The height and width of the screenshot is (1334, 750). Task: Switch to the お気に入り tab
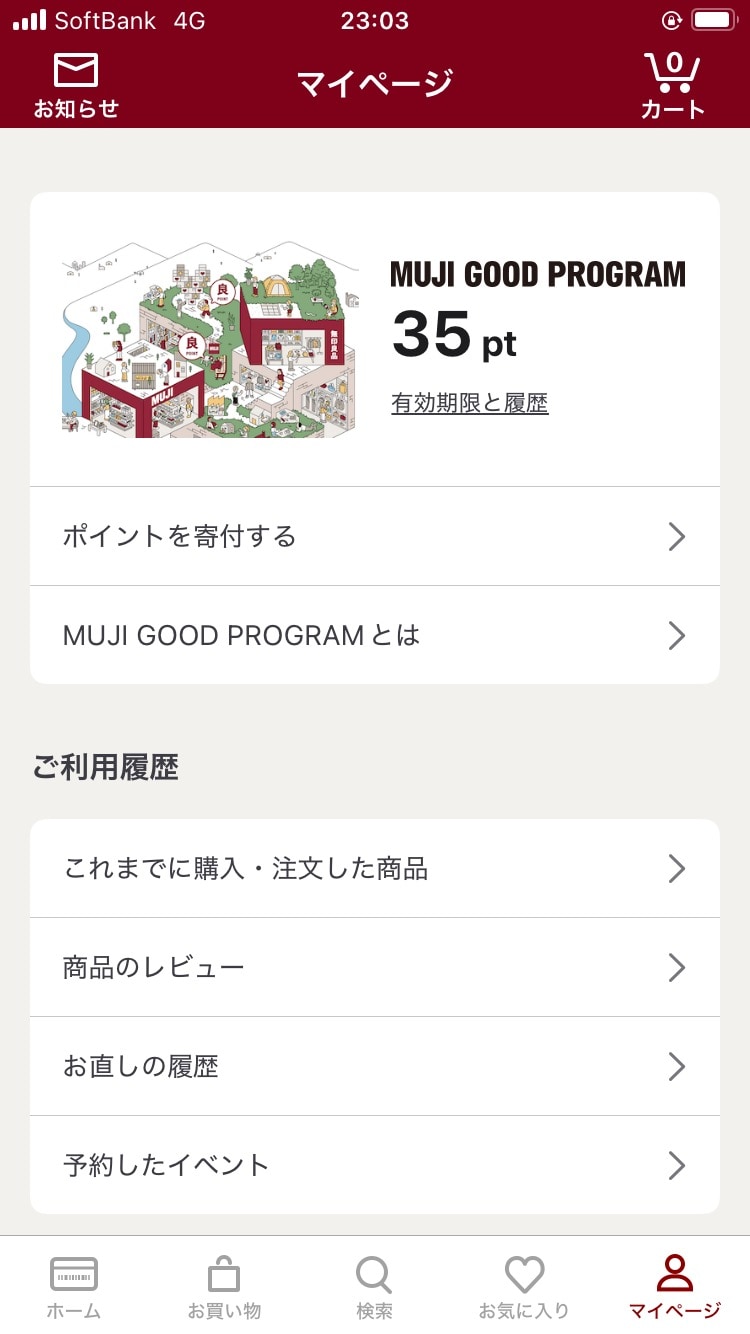tap(524, 1290)
